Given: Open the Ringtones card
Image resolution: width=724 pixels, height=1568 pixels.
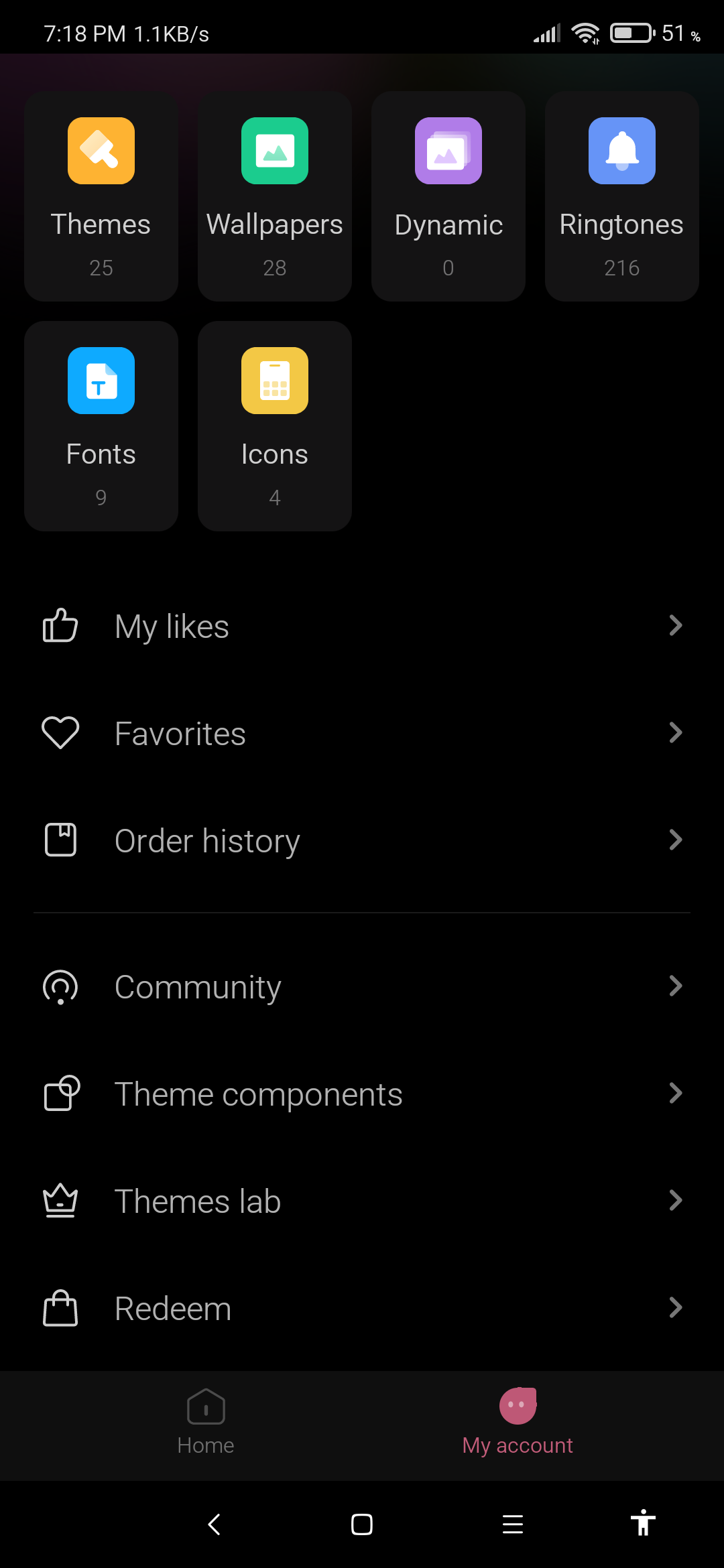Looking at the screenshot, I should (x=622, y=196).
